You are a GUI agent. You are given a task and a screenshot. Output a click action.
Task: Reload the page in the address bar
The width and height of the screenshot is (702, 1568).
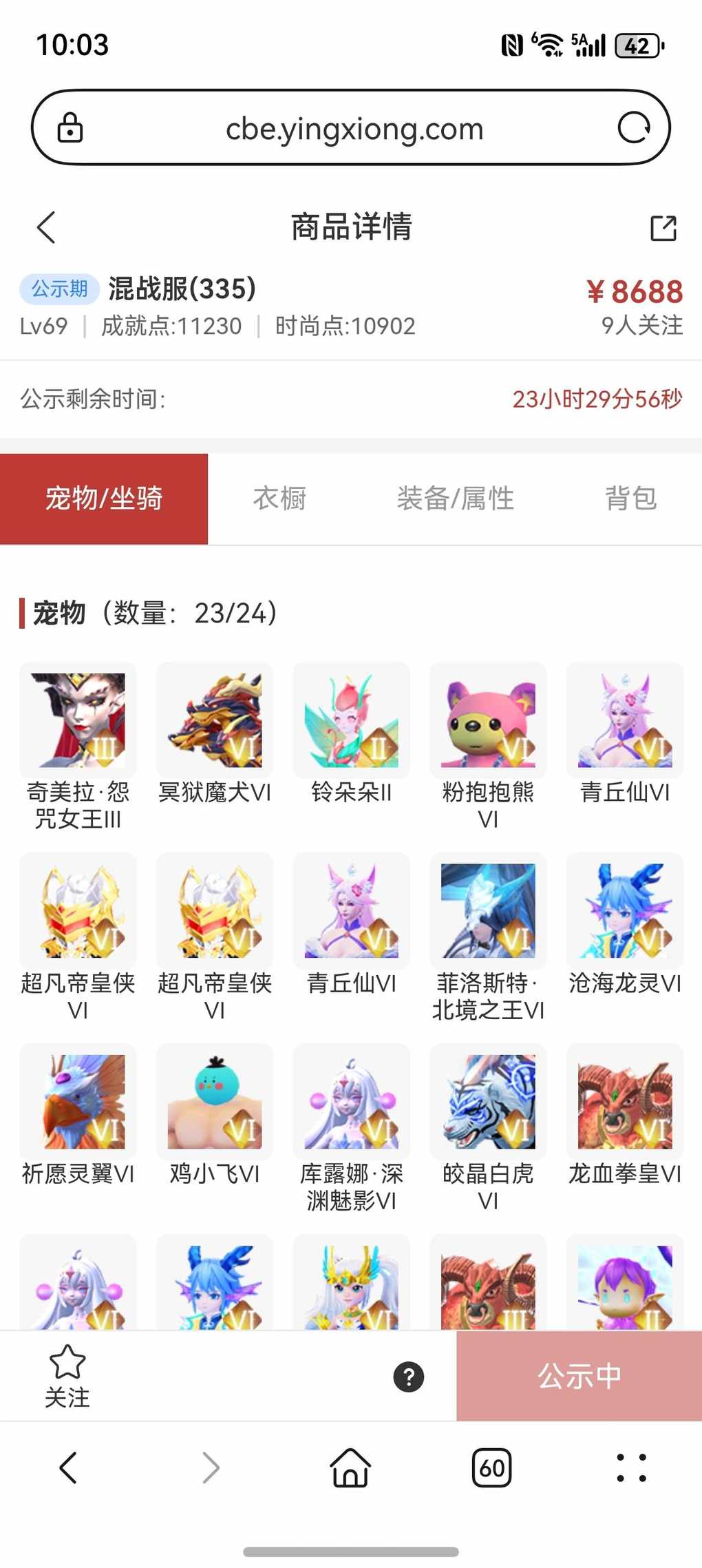pyautogui.click(x=633, y=127)
